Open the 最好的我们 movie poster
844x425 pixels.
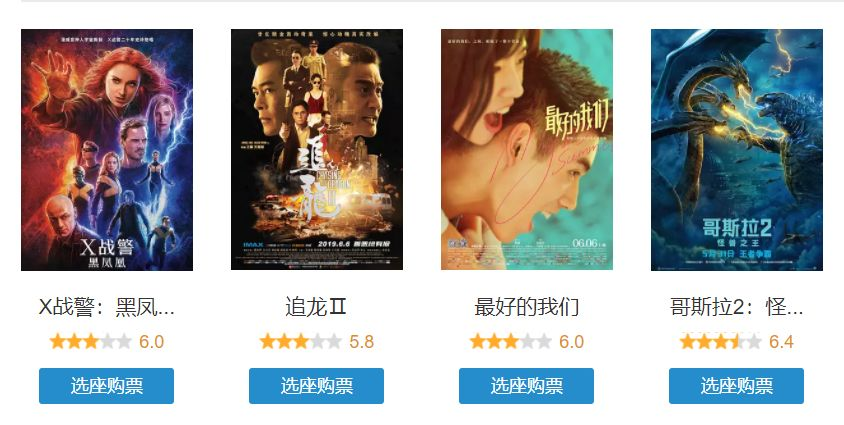(526, 150)
